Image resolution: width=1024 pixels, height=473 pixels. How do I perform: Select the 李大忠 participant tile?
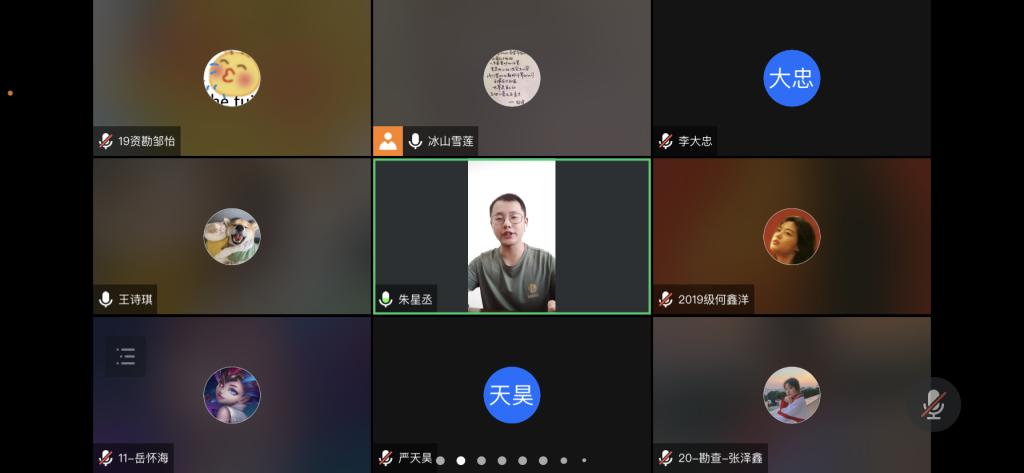(791, 78)
